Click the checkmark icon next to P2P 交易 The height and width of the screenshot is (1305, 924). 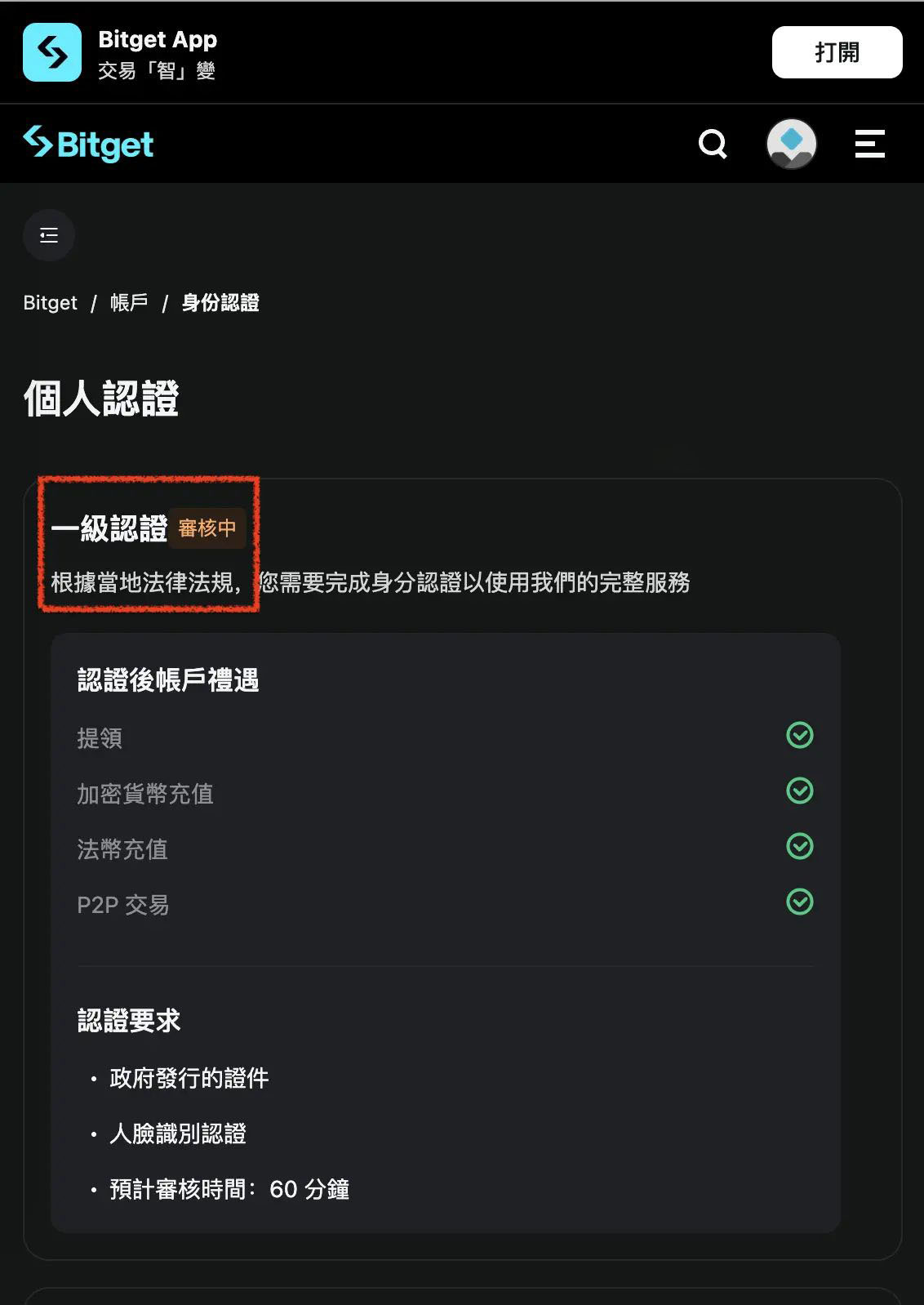[800, 902]
